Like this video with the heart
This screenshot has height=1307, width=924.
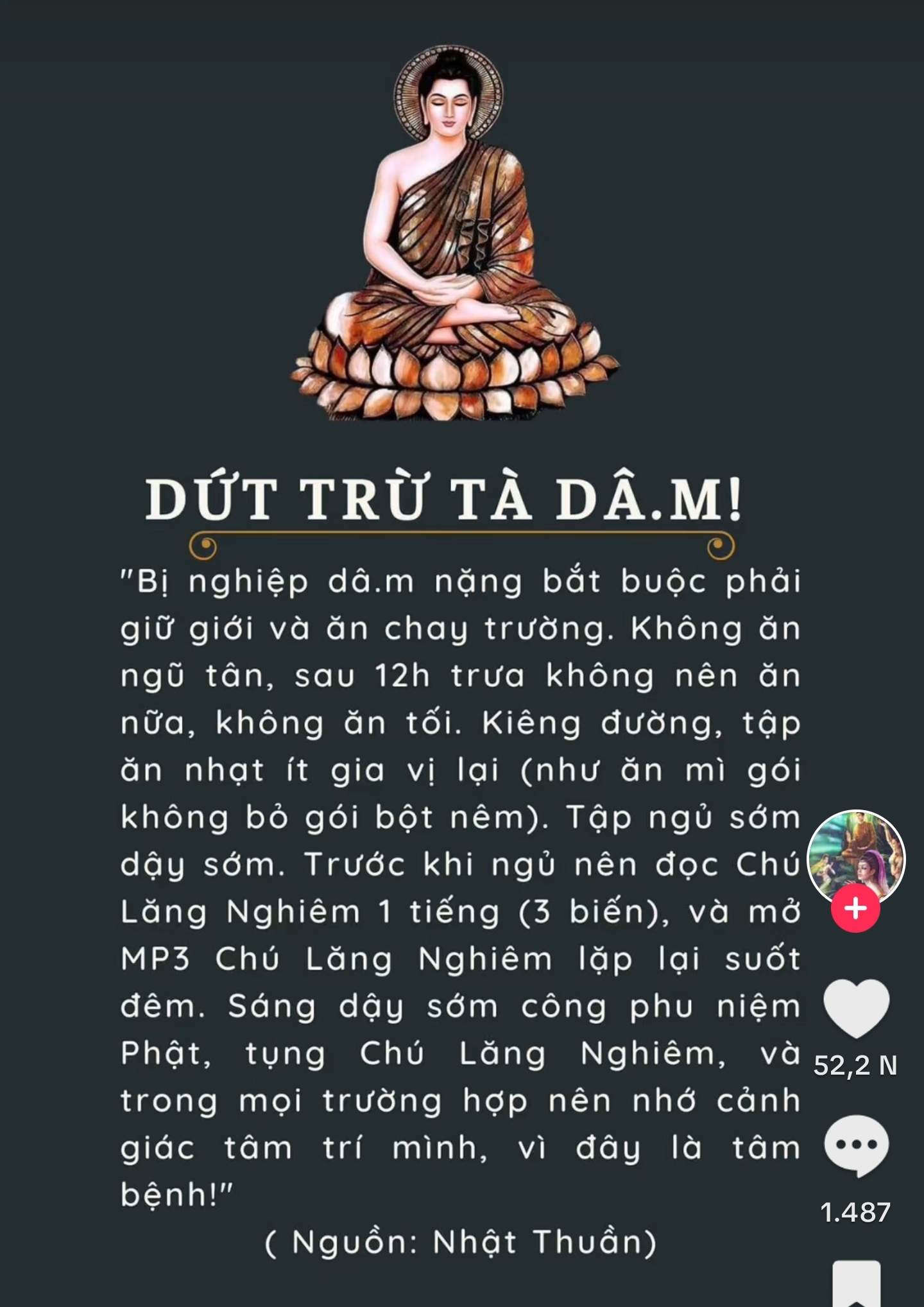pyautogui.click(x=855, y=1008)
